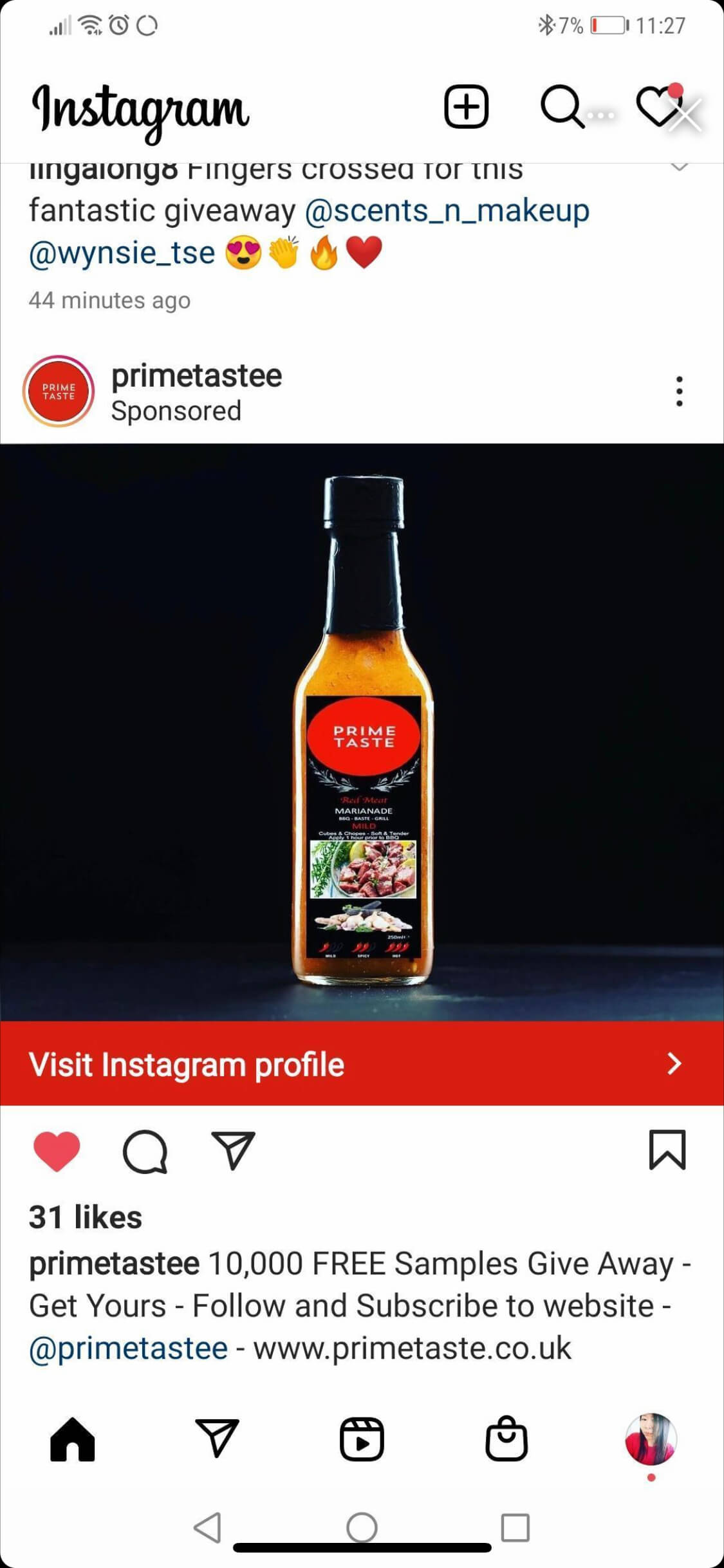Open the @wynsie_tse mention link

[x=122, y=253]
